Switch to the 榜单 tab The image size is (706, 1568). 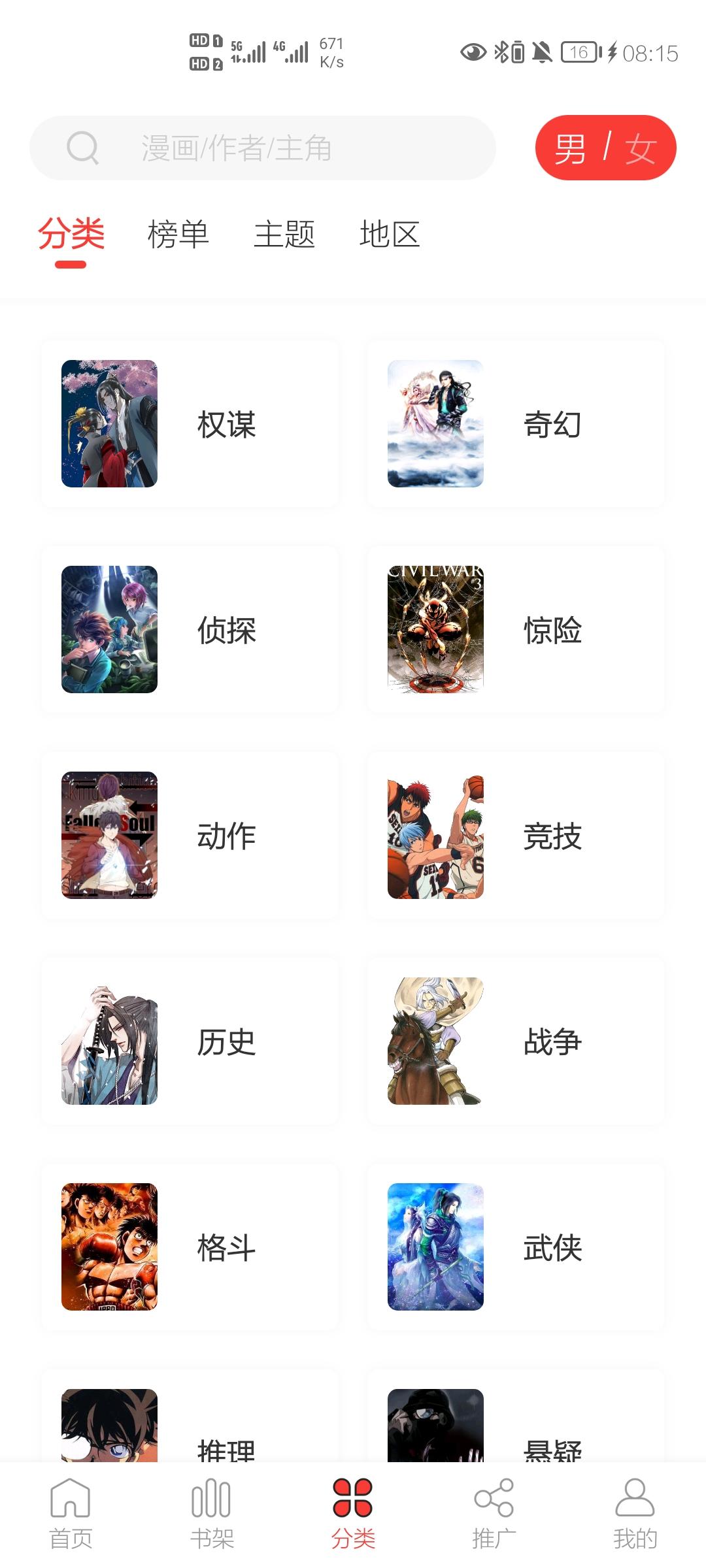[x=178, y=234]
